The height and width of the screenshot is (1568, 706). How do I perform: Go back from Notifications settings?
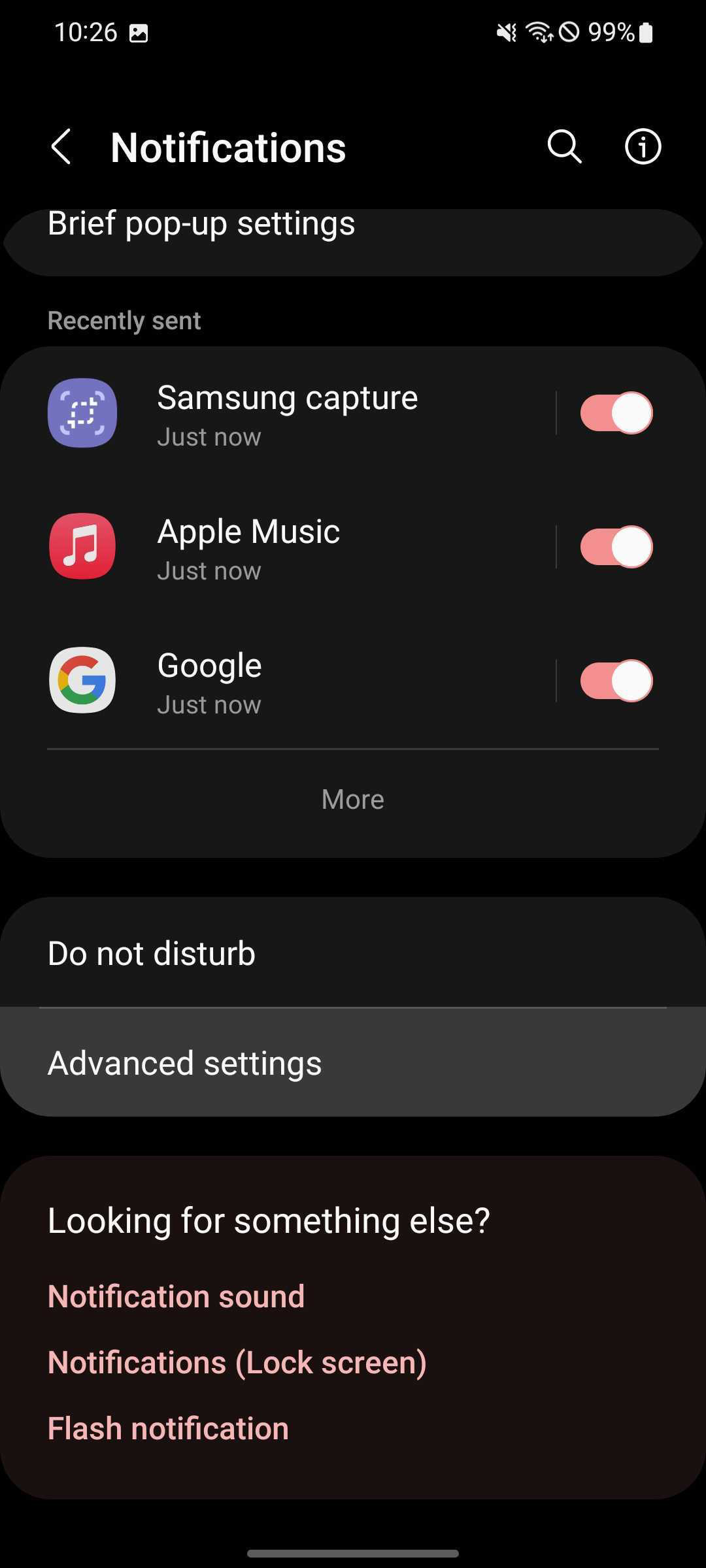pos(61,146)
